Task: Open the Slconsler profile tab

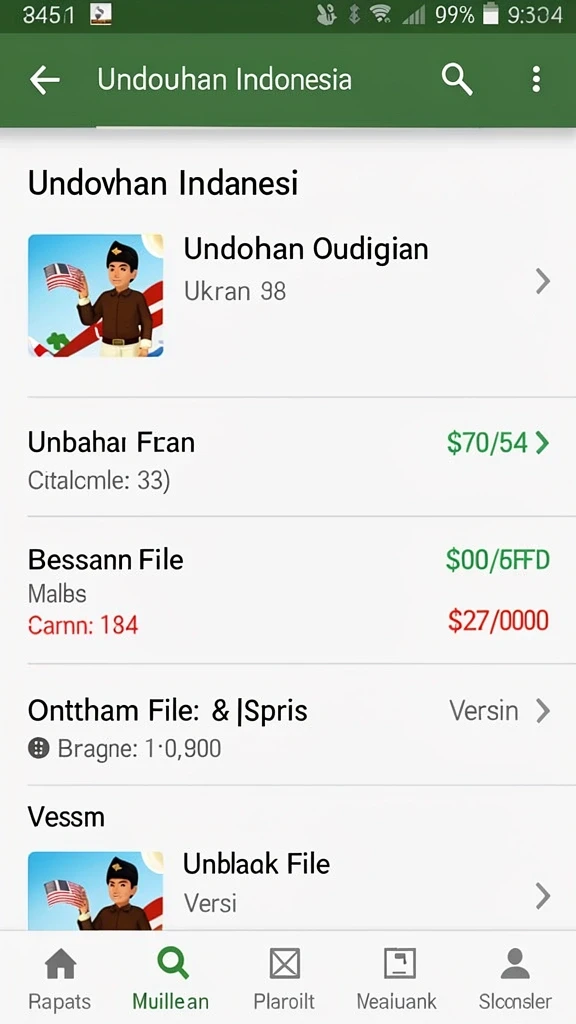Action: click(515, 978)
